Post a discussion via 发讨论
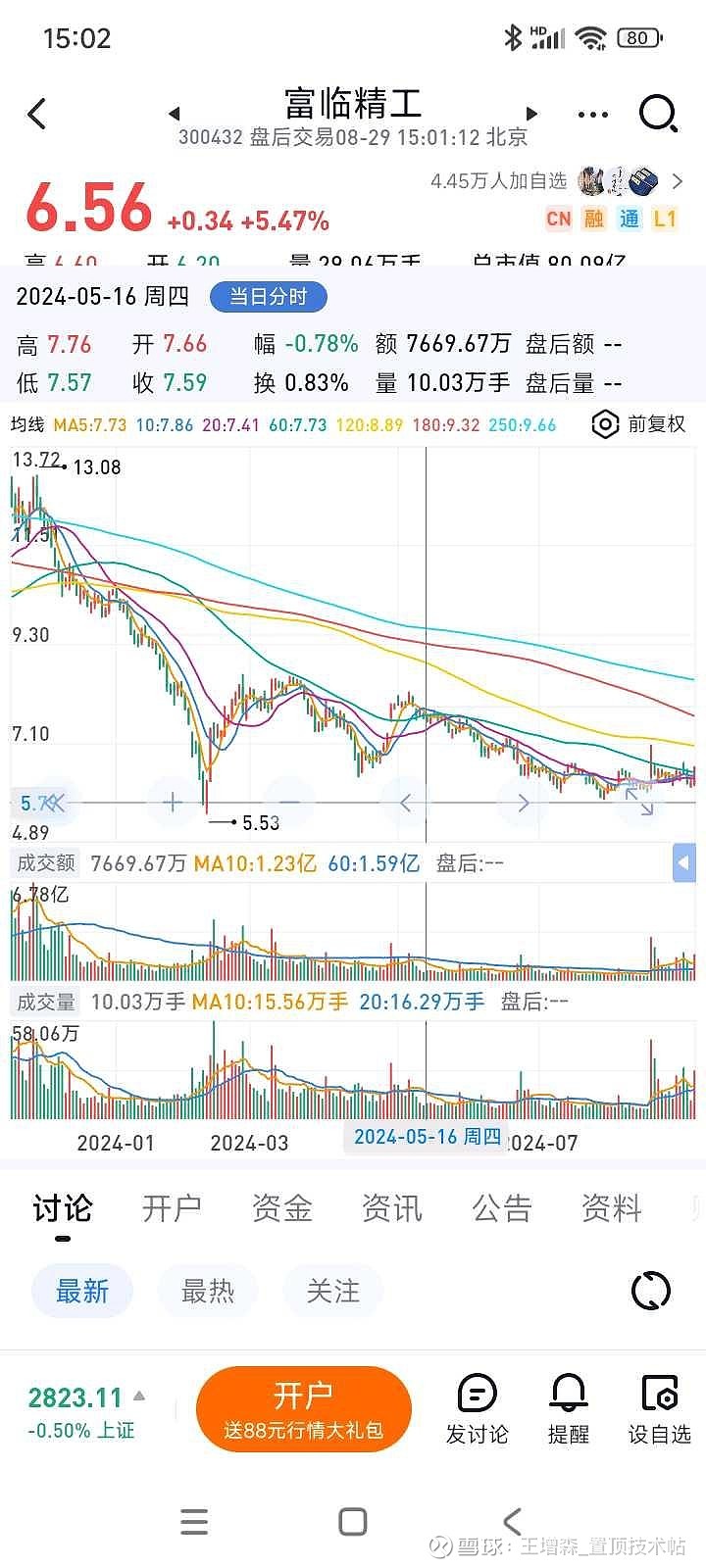 478,1409
